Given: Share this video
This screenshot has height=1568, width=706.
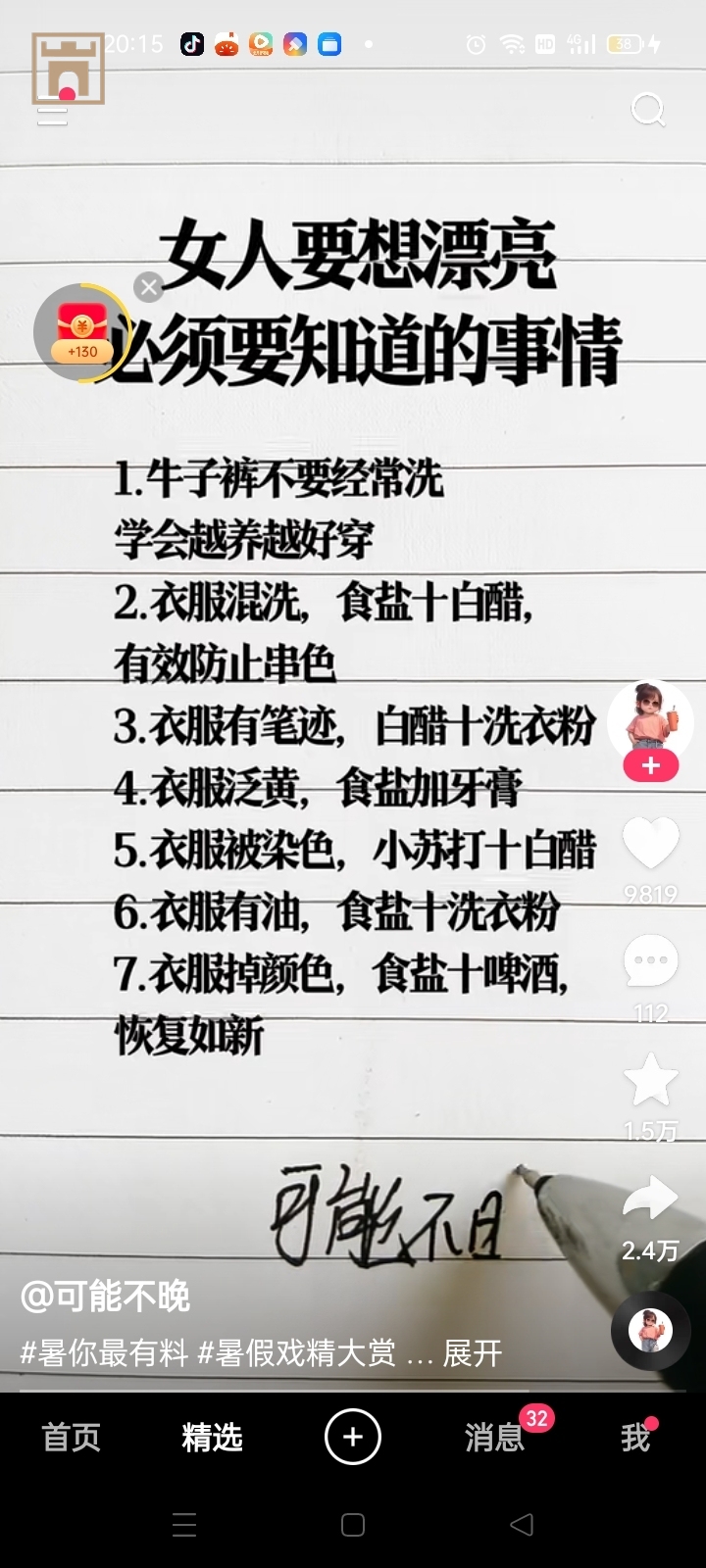Looking at the screenshot, I should pos(651,1200).
